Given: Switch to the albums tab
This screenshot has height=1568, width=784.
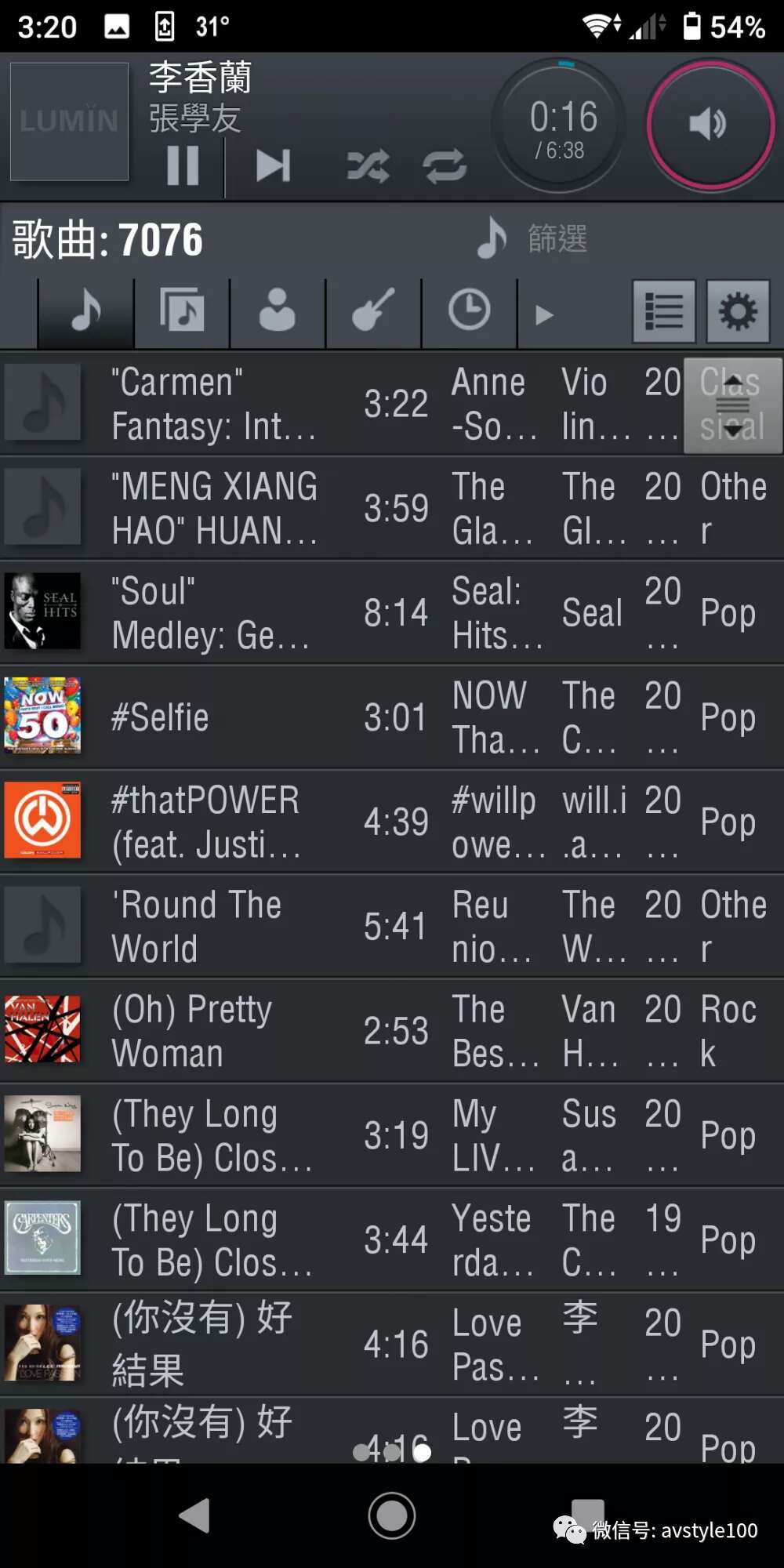Looking at the screenshot, I should point(182,312).
